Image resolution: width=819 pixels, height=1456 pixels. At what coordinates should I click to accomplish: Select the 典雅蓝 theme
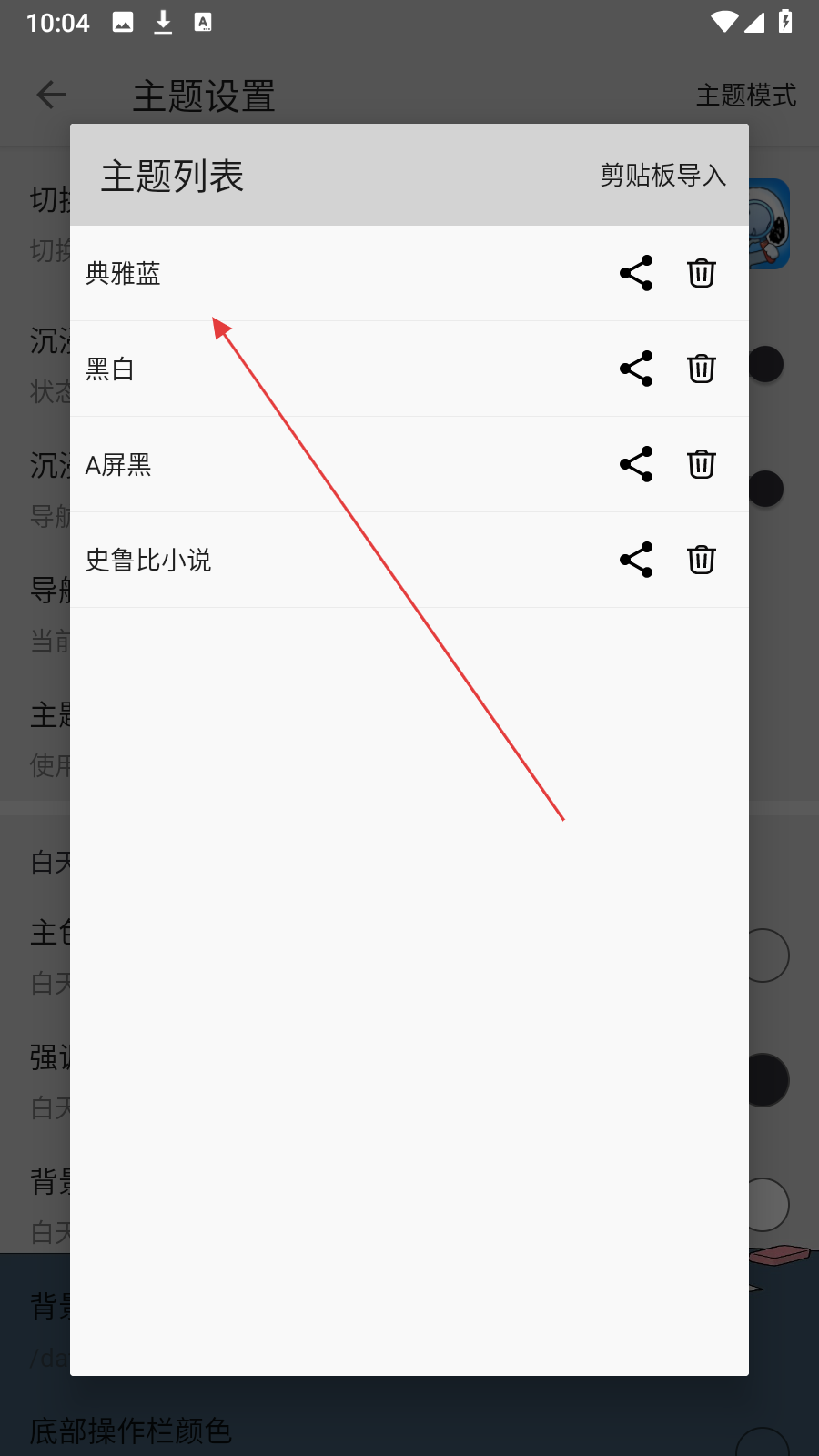coord(123,273)
